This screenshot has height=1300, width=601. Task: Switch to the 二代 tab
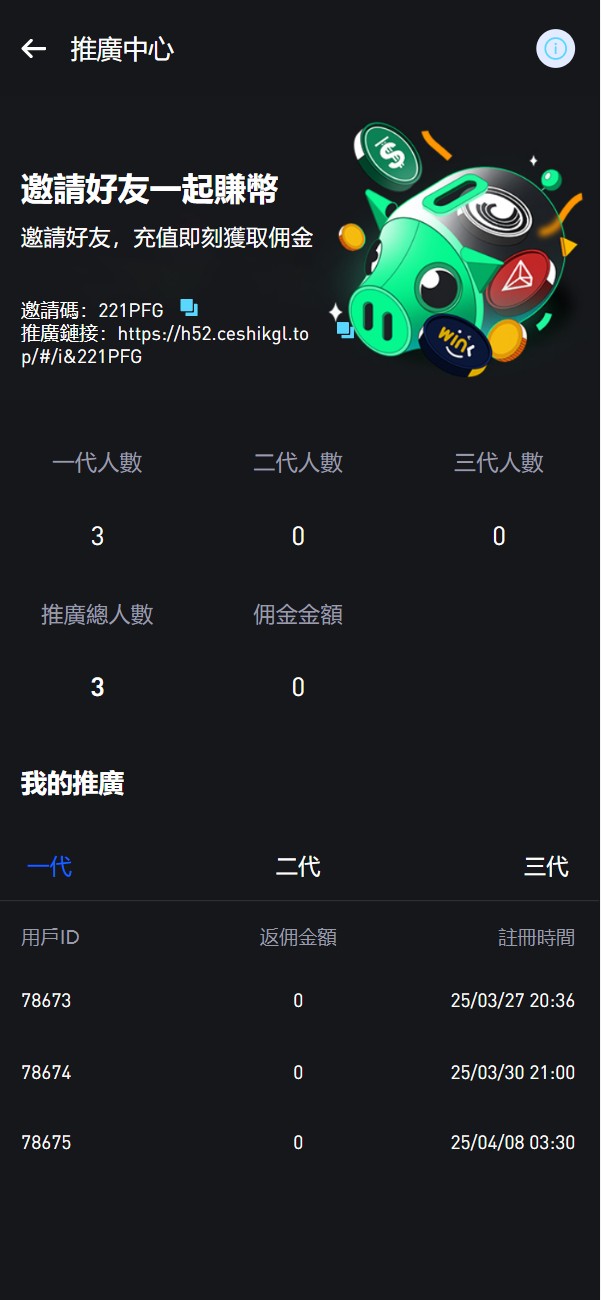pos(298,866)
